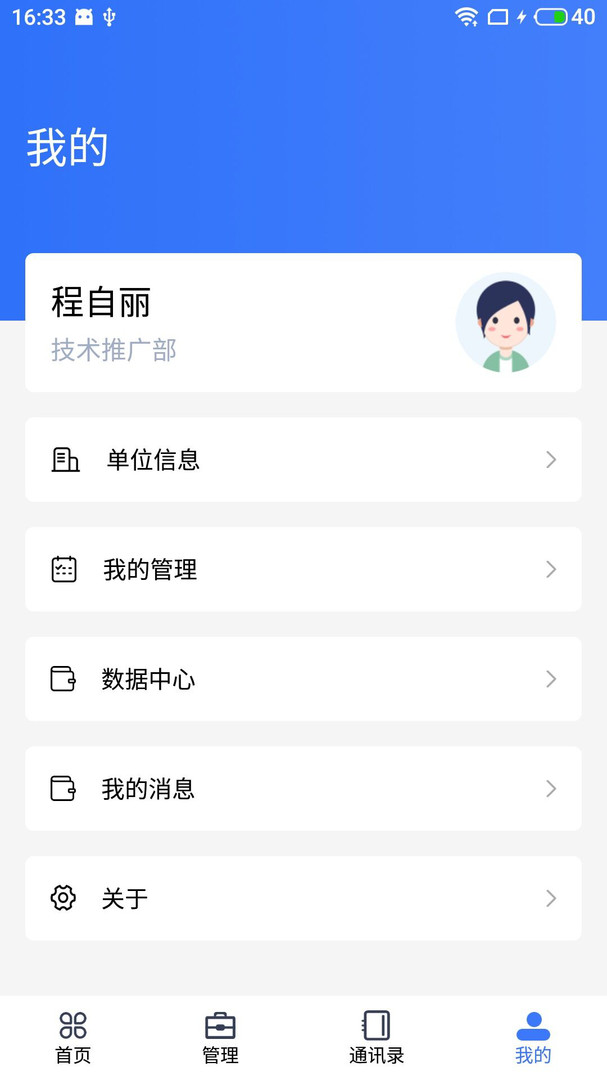This screenshot has width=607, height=1080.
Task: Select the 我的 tab
Action: point(533,1037)
